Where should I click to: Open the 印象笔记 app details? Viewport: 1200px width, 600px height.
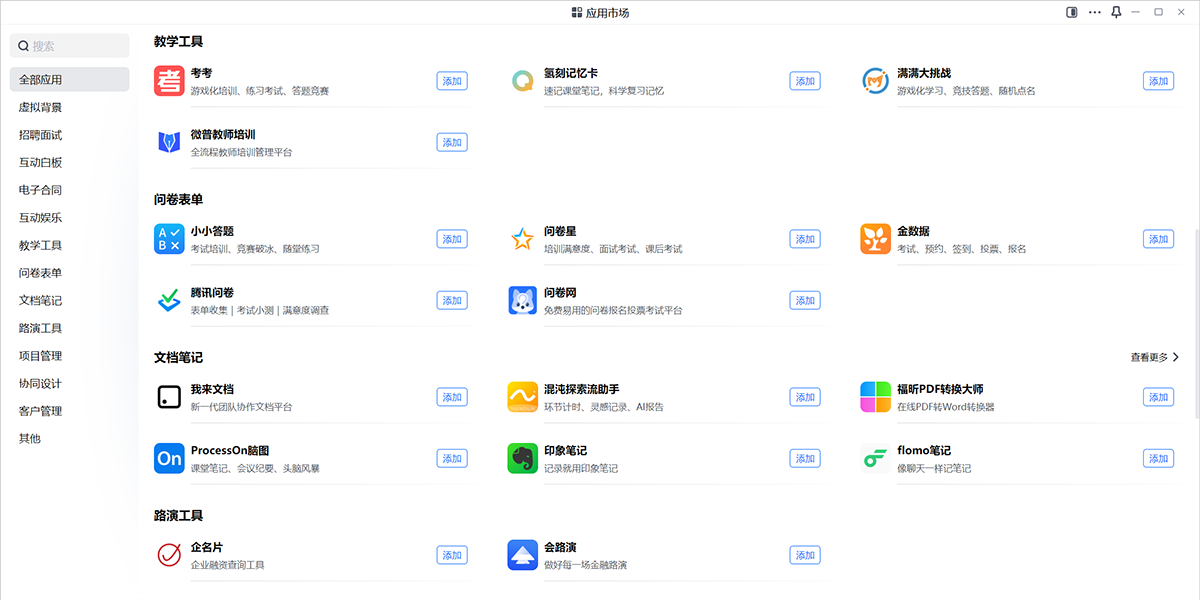[x=565, y=451]
